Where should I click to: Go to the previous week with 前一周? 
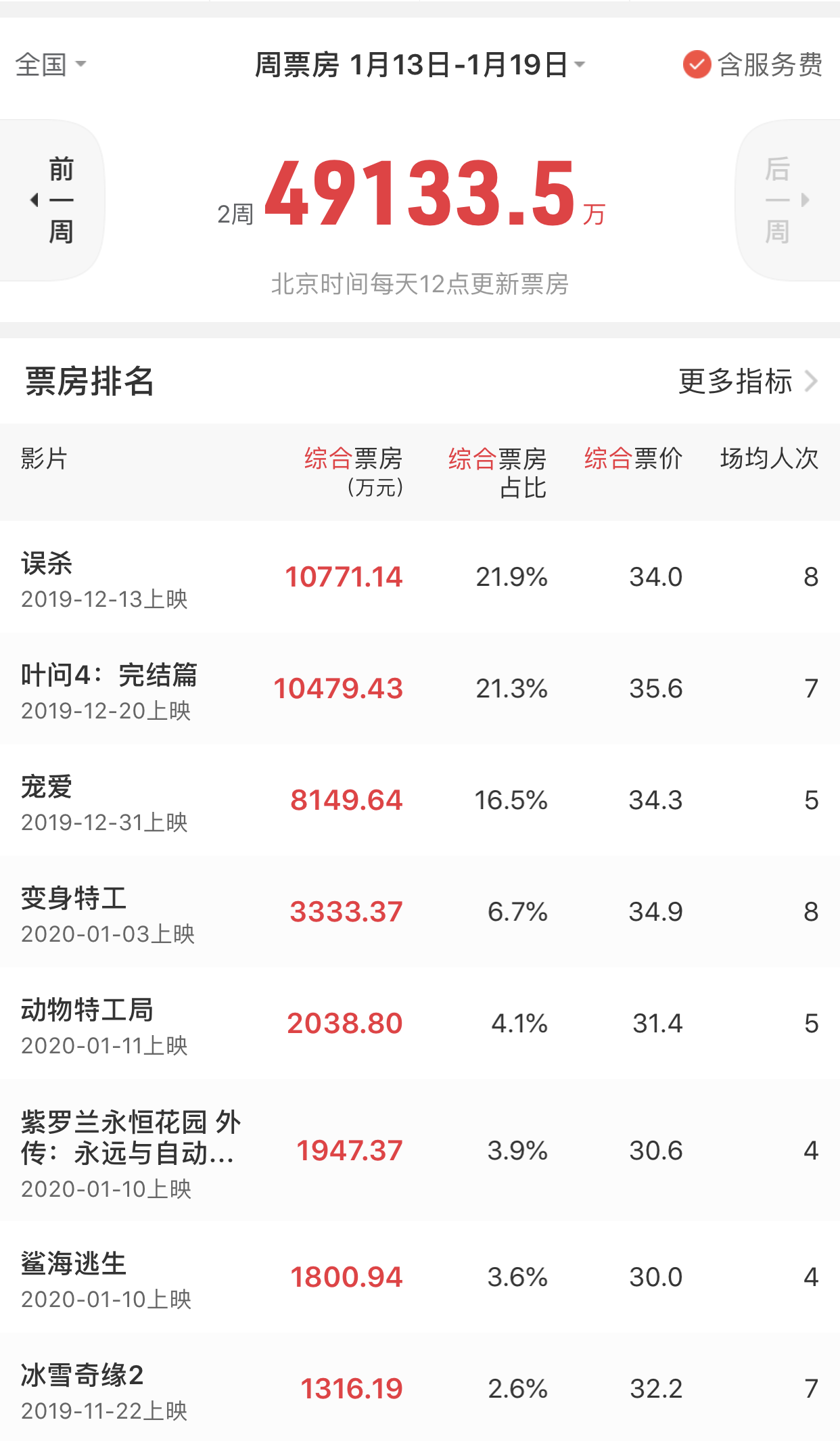tap(53, 200)
